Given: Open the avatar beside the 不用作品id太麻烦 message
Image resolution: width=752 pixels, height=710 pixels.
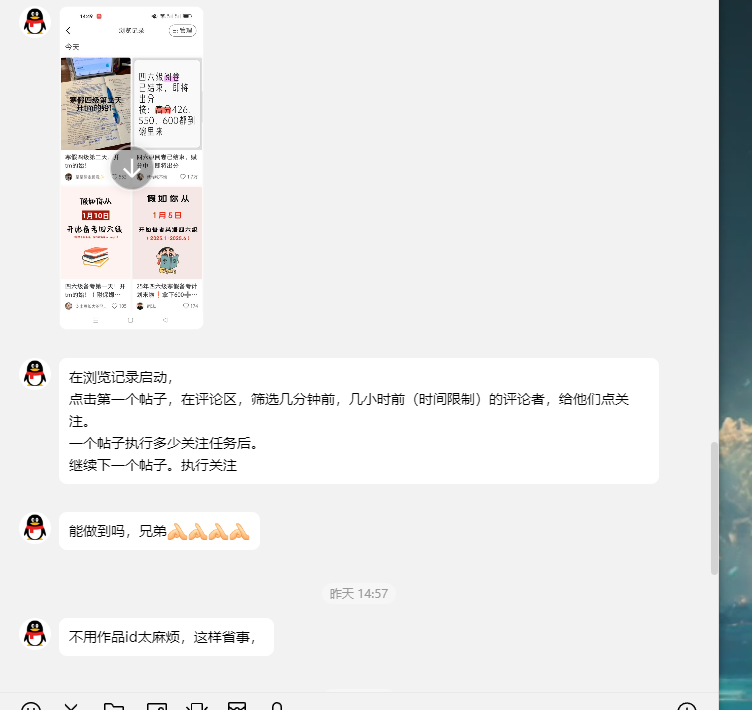Looking at the screenshot, I should (x=35, y=633).
